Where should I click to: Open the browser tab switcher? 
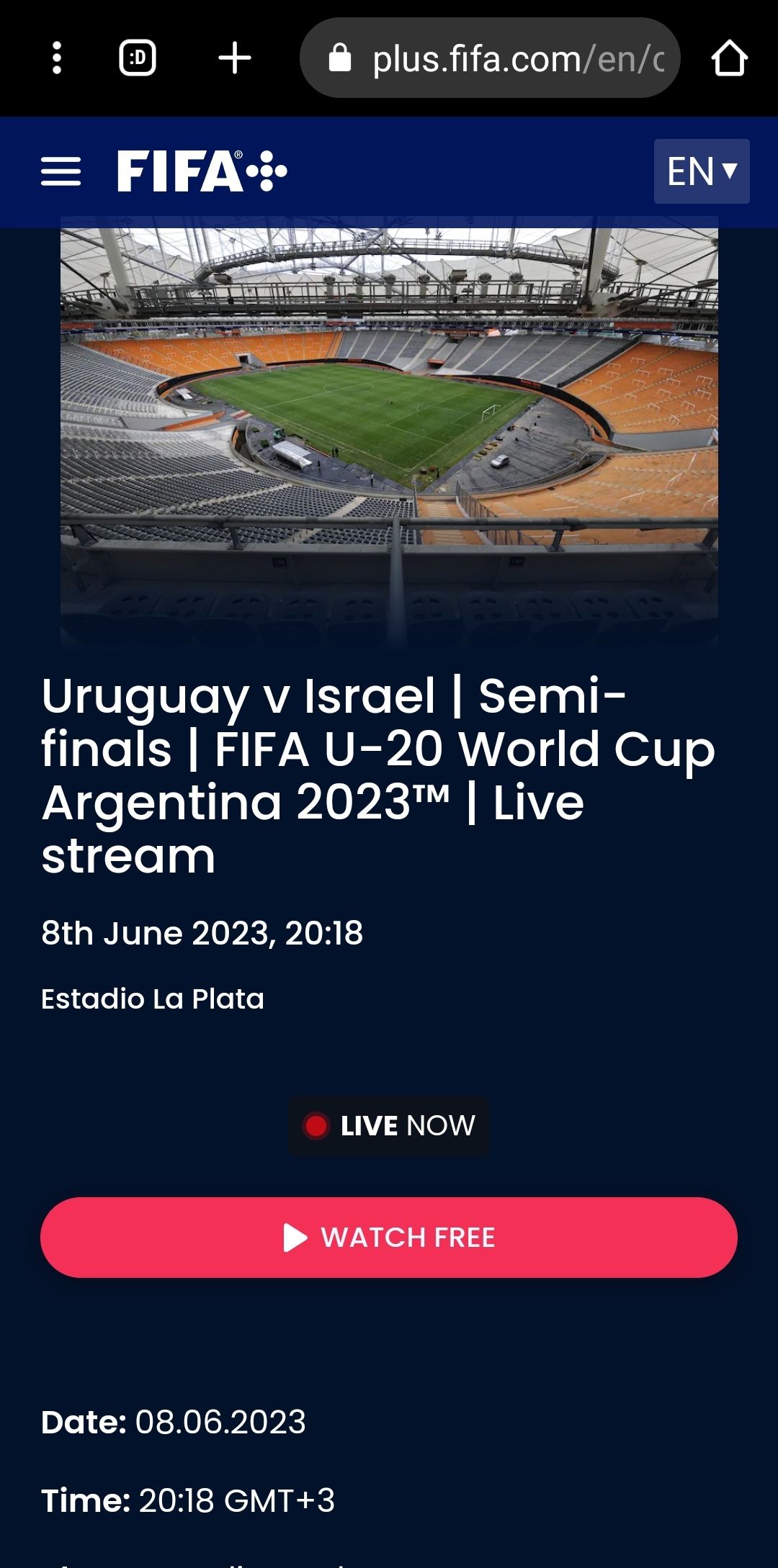[137, 58]
